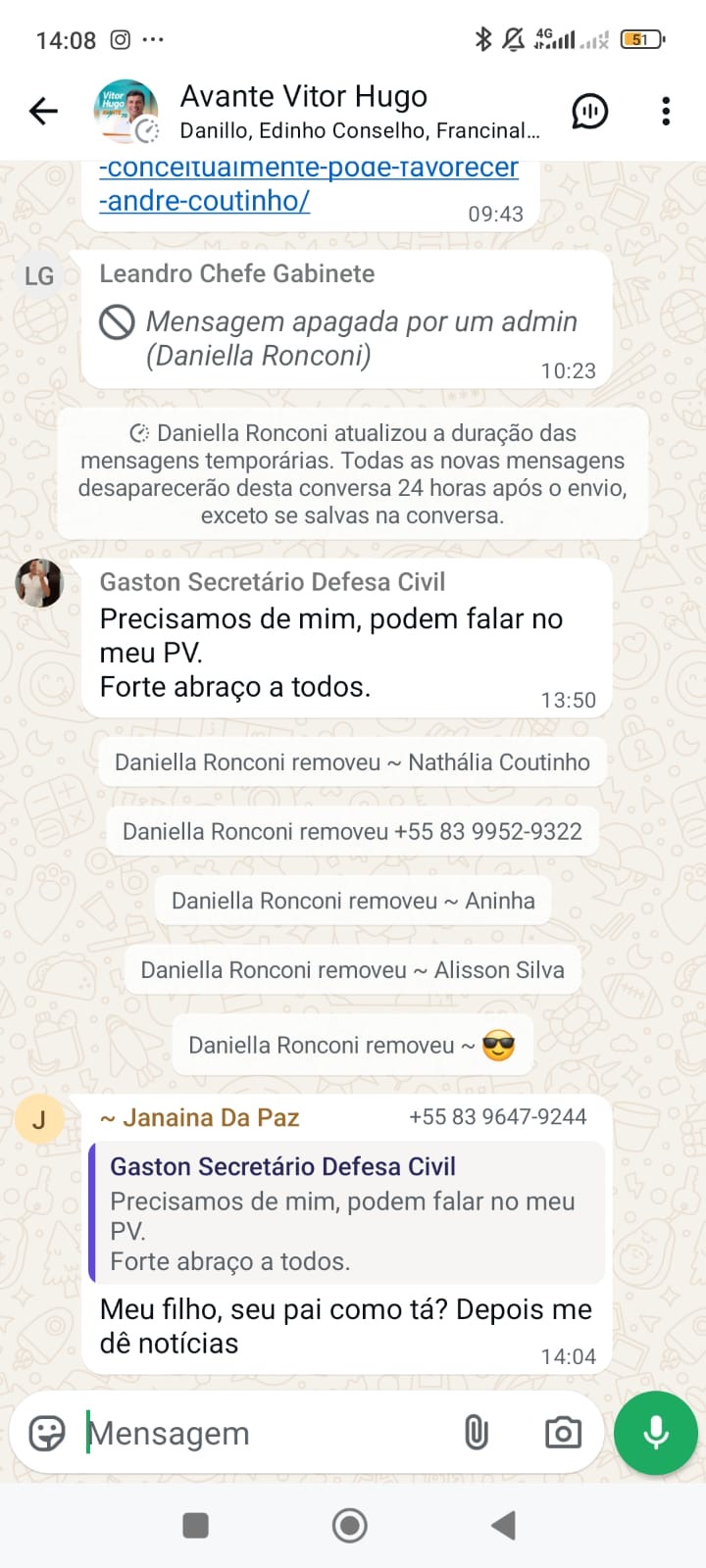Record a voice message with the microphone
The image size is (706, 1568).
pos(655,1434)
